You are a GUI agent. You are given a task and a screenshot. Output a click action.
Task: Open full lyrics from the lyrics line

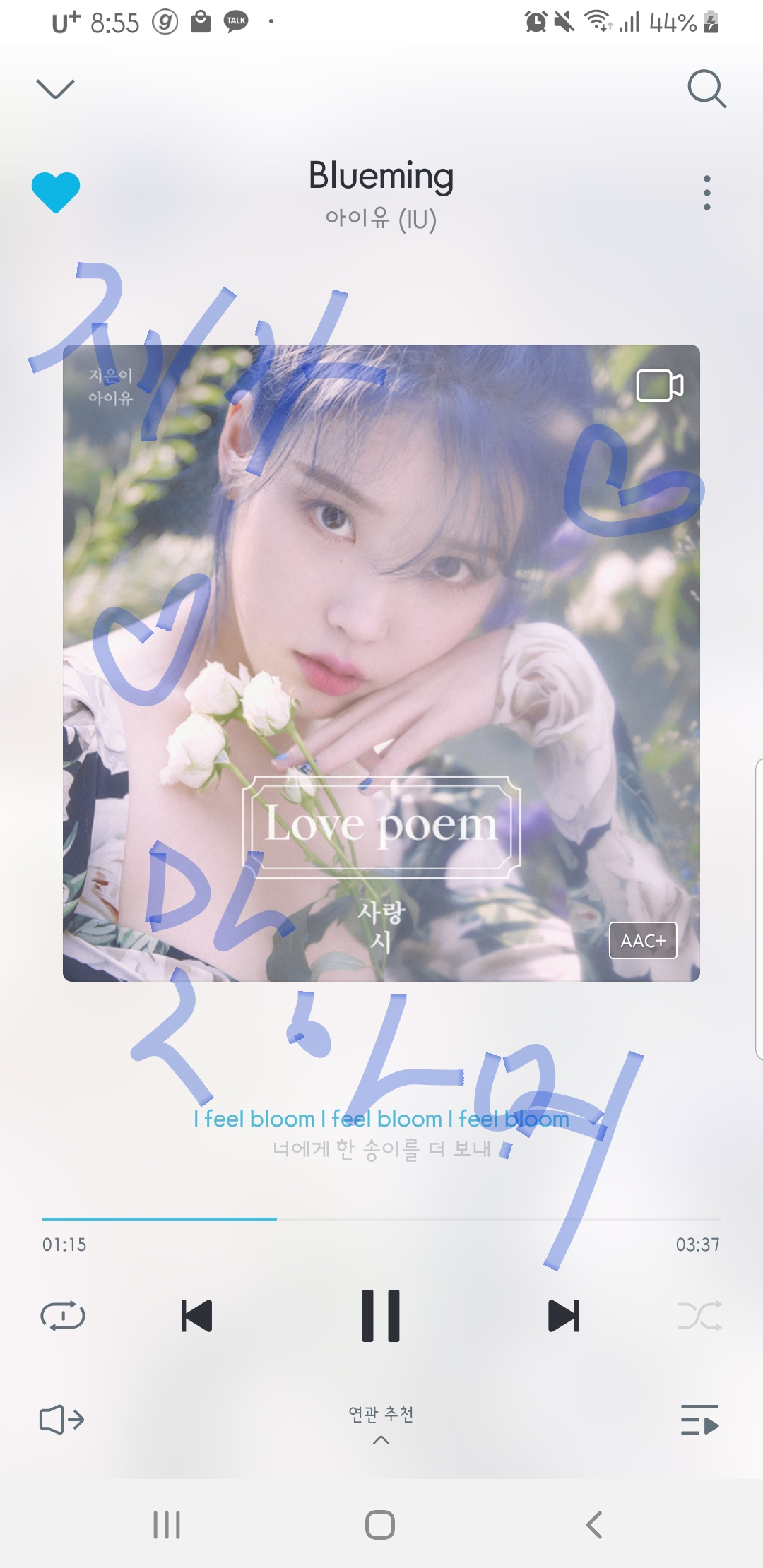click(x=381, y=1133)
